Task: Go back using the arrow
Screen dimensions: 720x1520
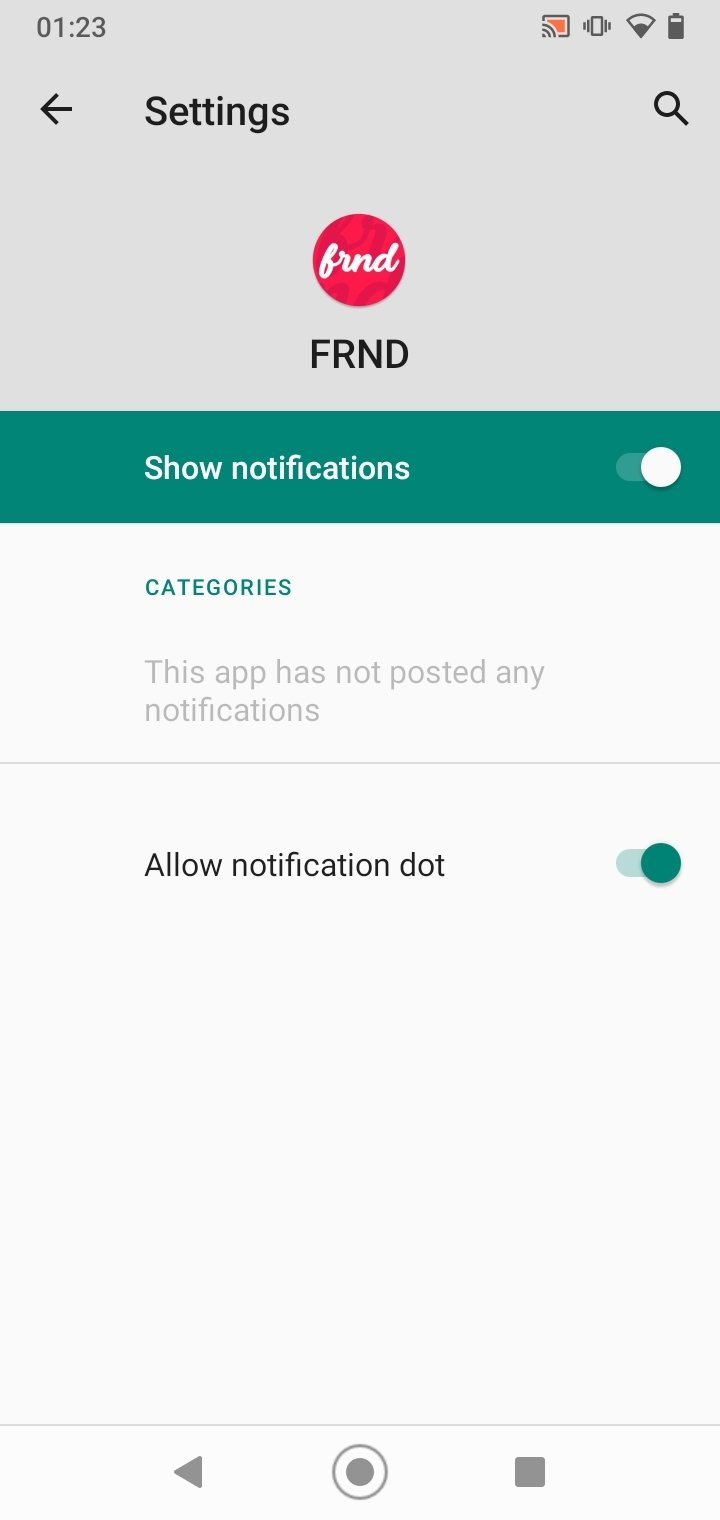Action: [x=56, y=110]
